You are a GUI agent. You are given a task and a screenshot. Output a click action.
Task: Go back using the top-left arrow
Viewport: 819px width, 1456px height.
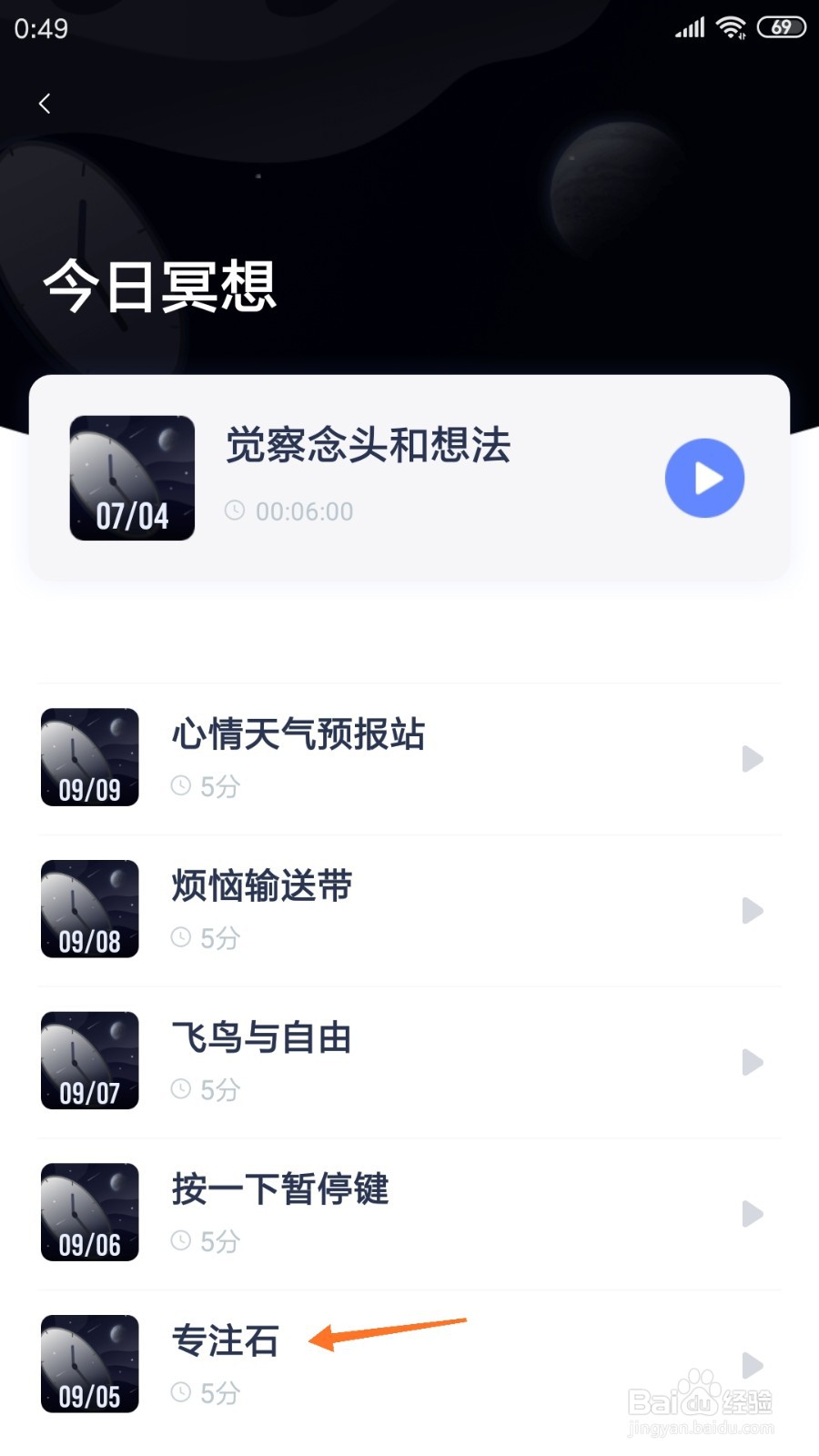(x=45, y=104)
